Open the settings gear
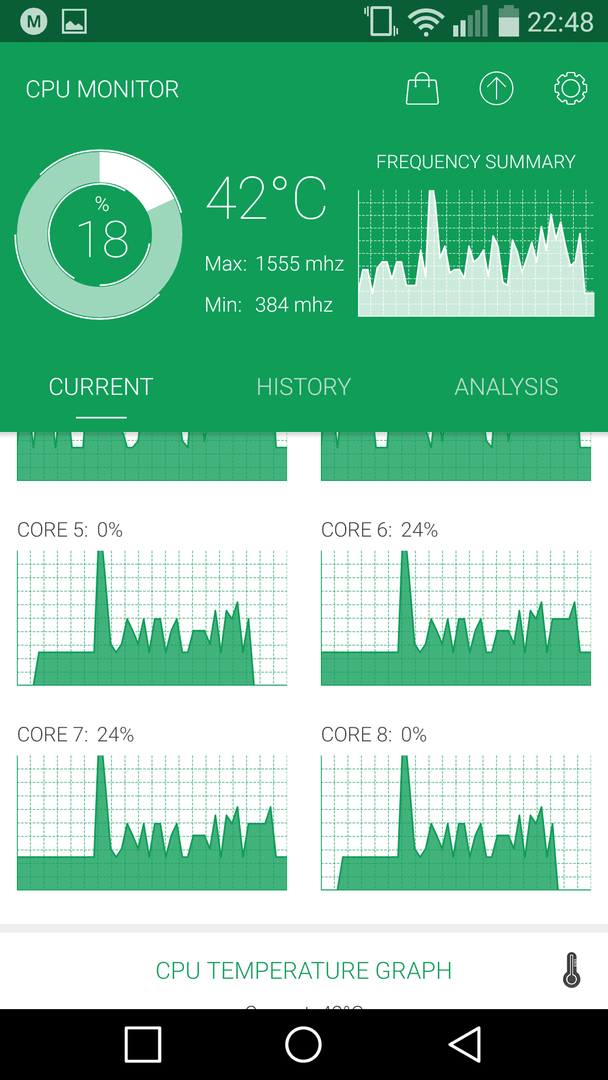608x1080 pixels. [571, 89]
